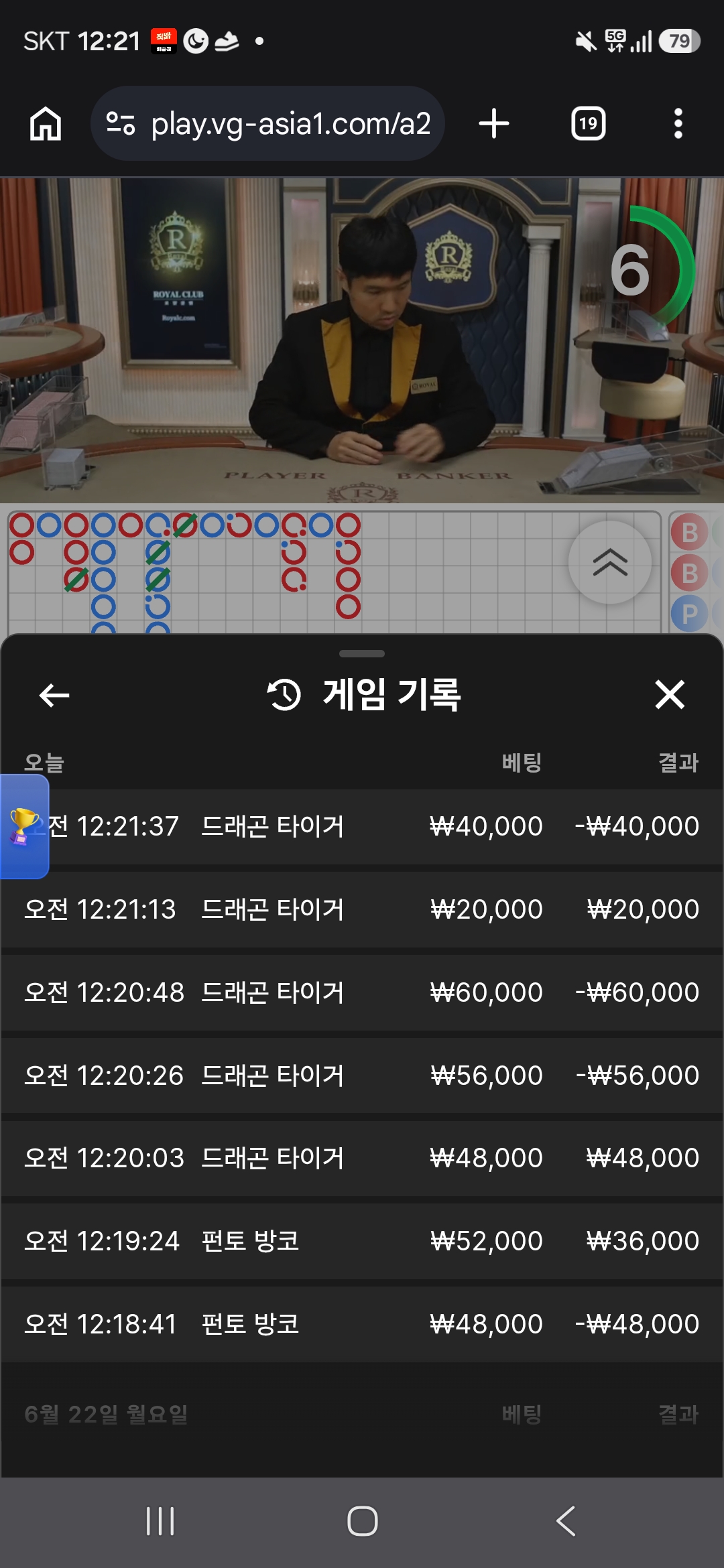Open the 12:19:24 Punto Banco record

(362, 1241)
